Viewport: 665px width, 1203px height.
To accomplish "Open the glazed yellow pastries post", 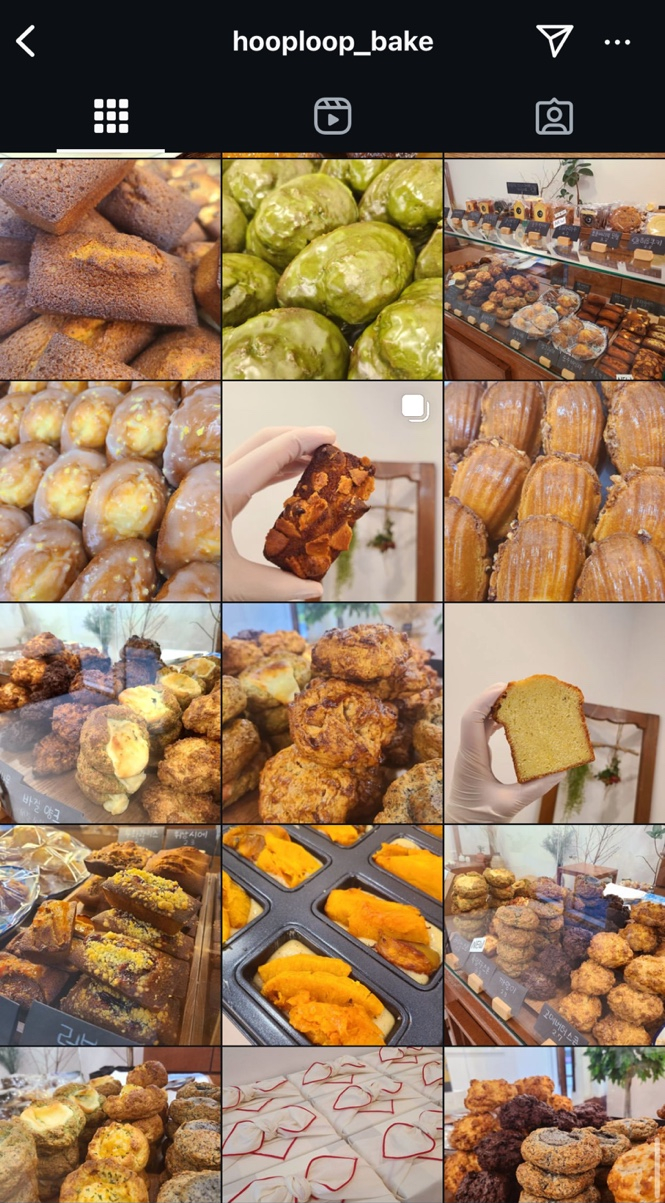I will [x=110, y=491].
